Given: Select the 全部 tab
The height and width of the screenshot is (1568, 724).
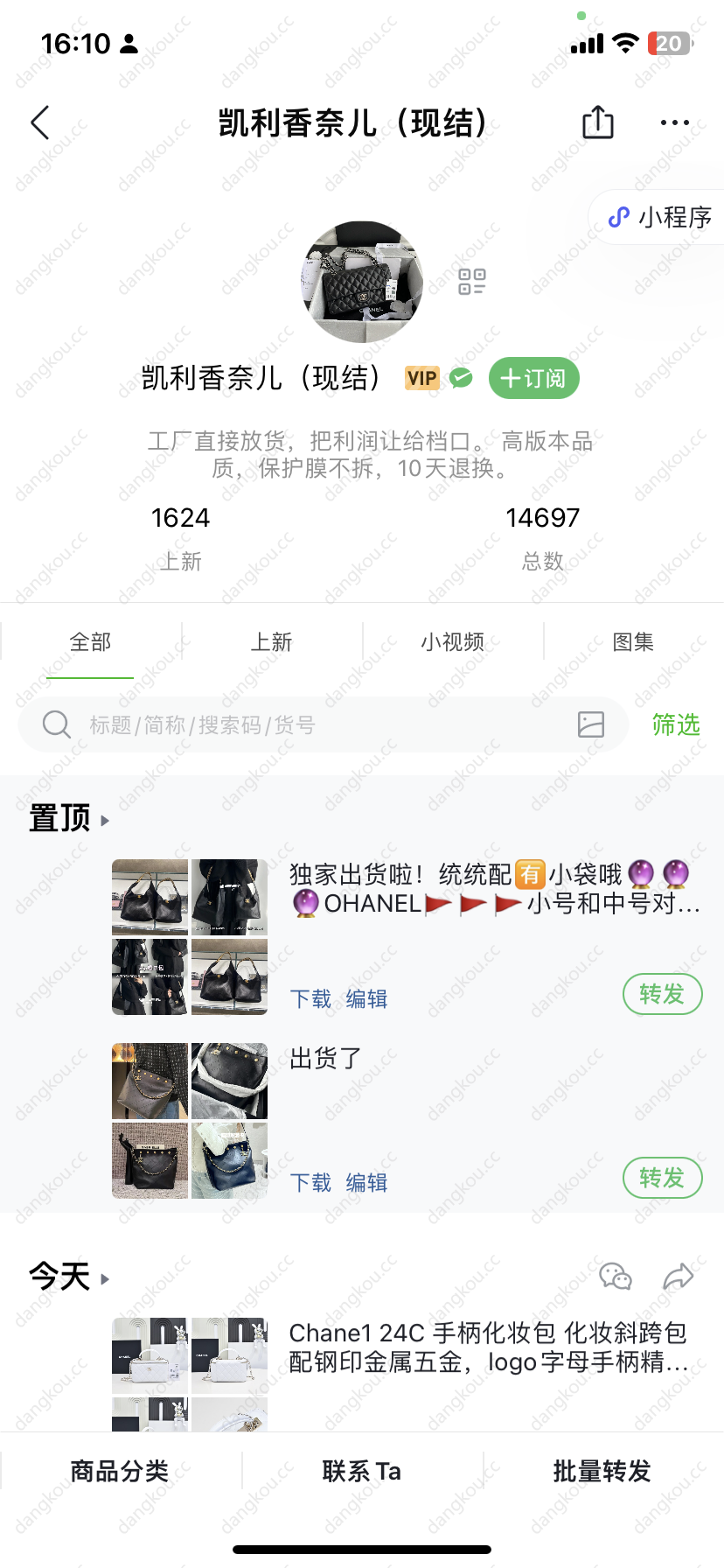Looking at the screenshot, I should (90, 642).
